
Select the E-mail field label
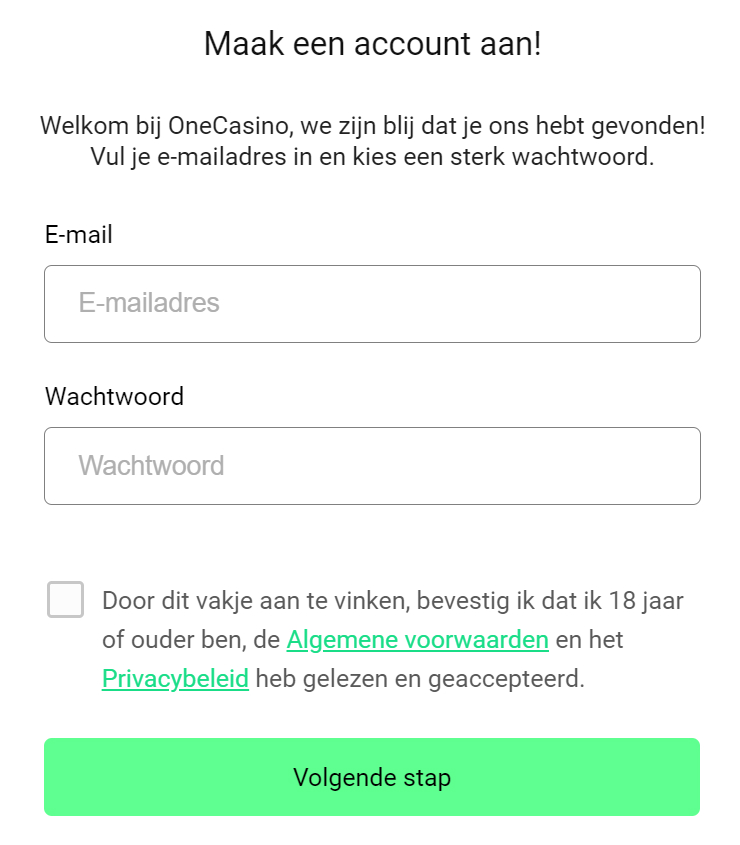pos(78,234)
